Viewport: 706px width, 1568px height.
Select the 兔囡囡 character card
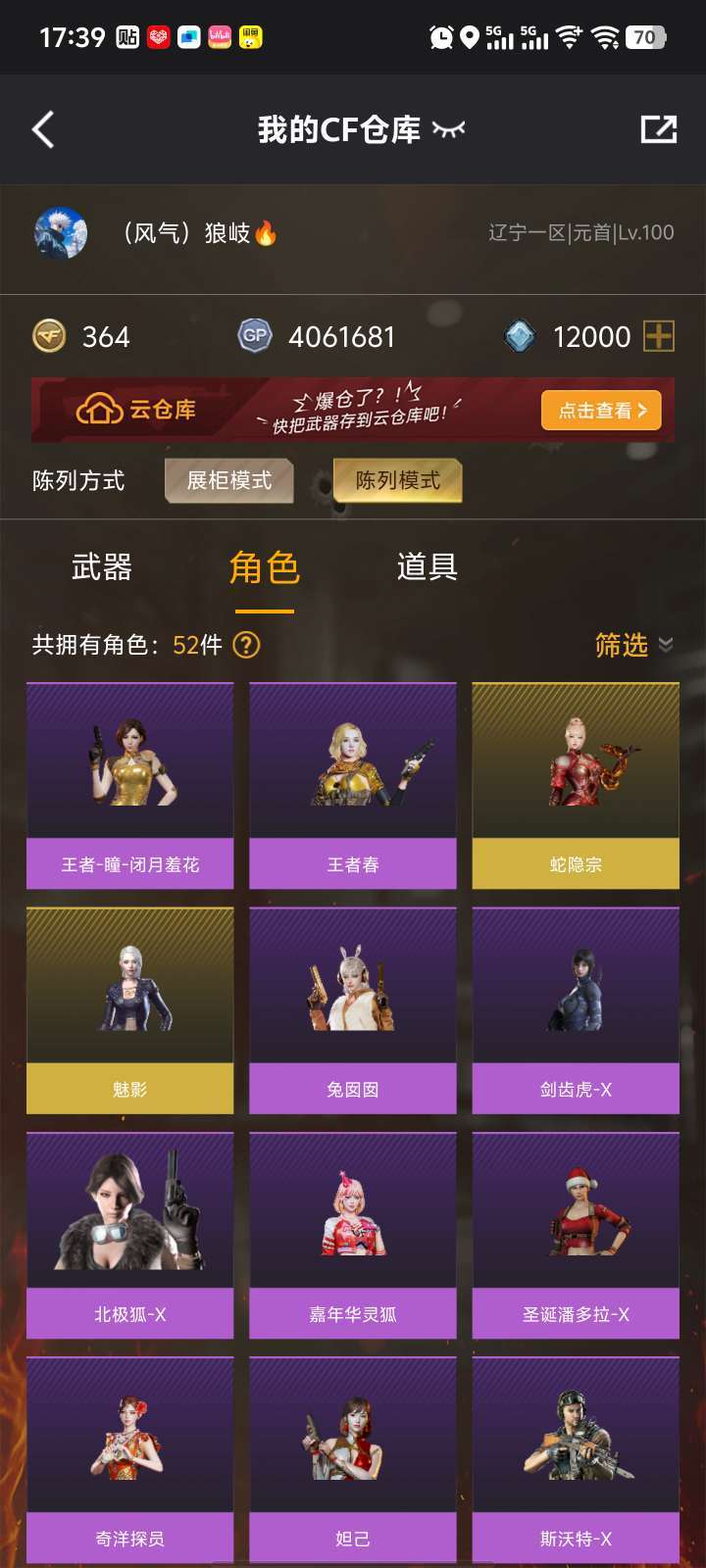353,1010
